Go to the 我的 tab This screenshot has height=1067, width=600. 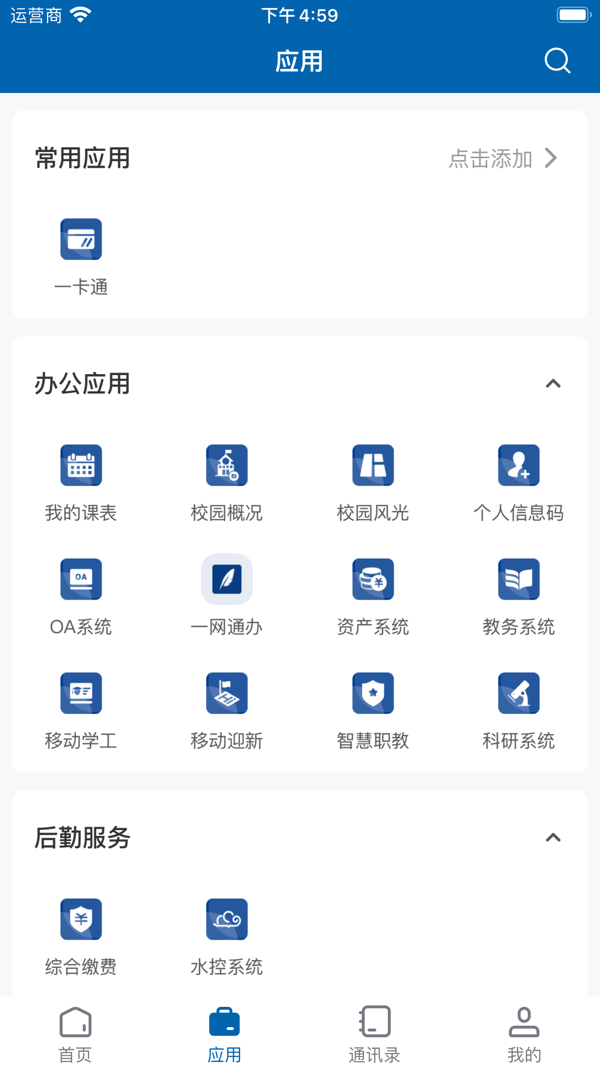coord(524,1034)
